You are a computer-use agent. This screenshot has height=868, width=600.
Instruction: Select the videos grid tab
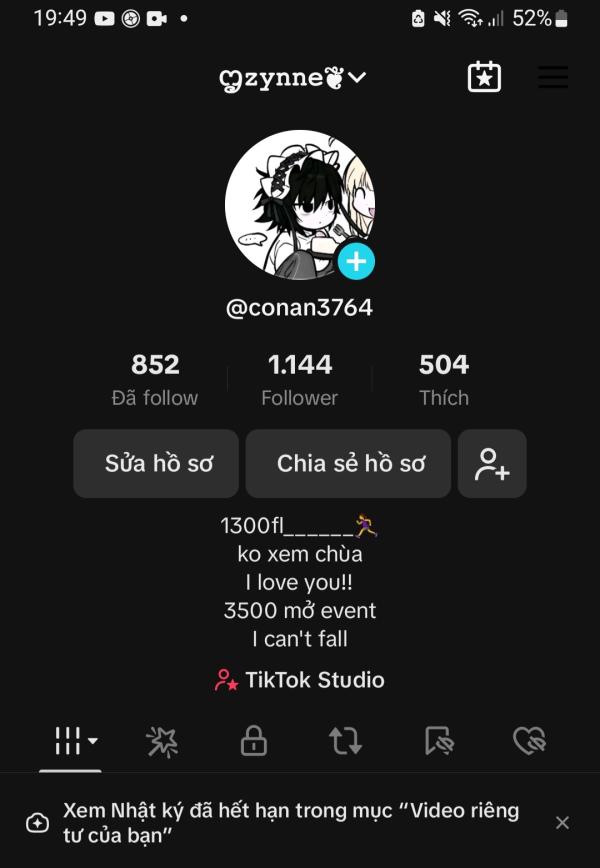72,741
